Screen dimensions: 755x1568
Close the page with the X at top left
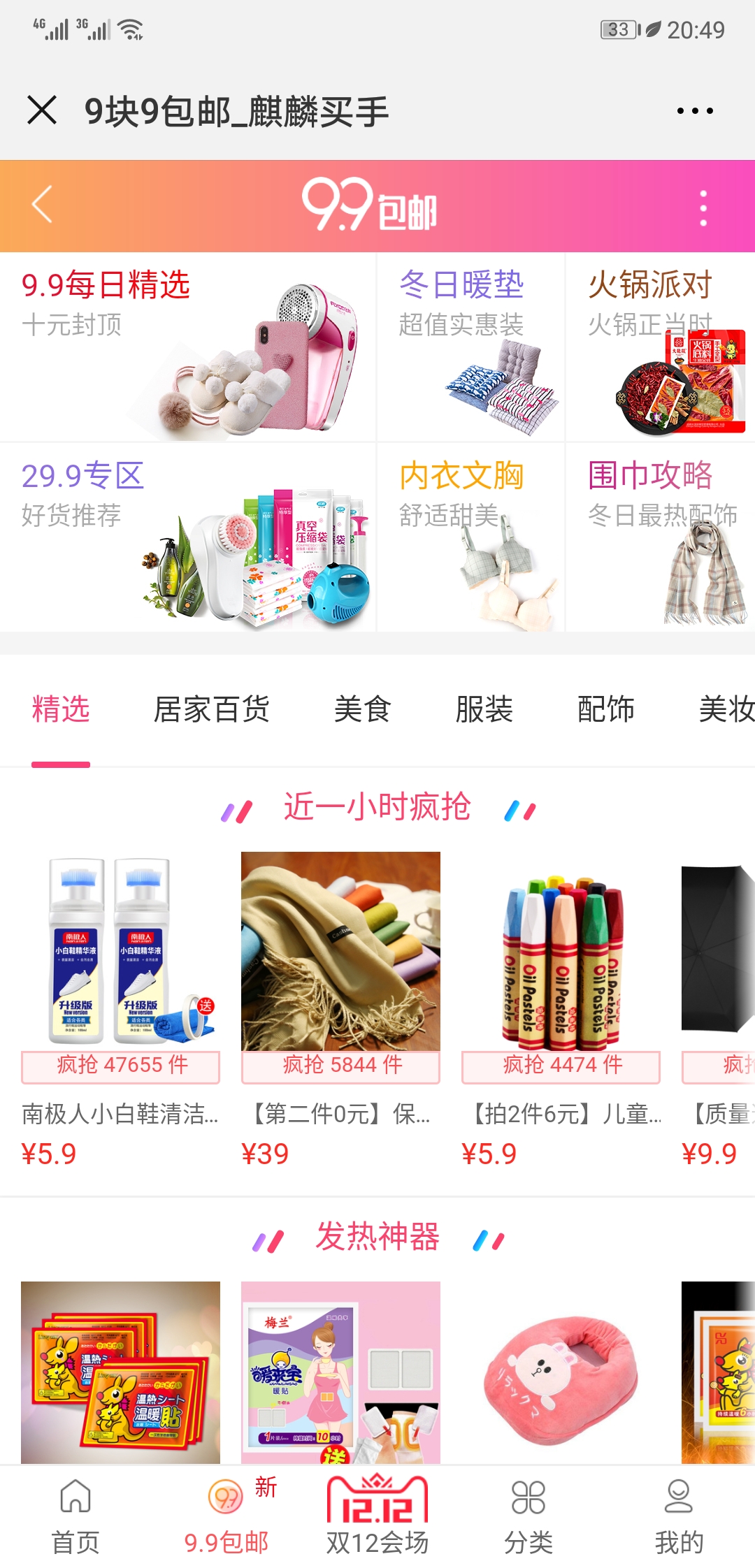[42, 110]
